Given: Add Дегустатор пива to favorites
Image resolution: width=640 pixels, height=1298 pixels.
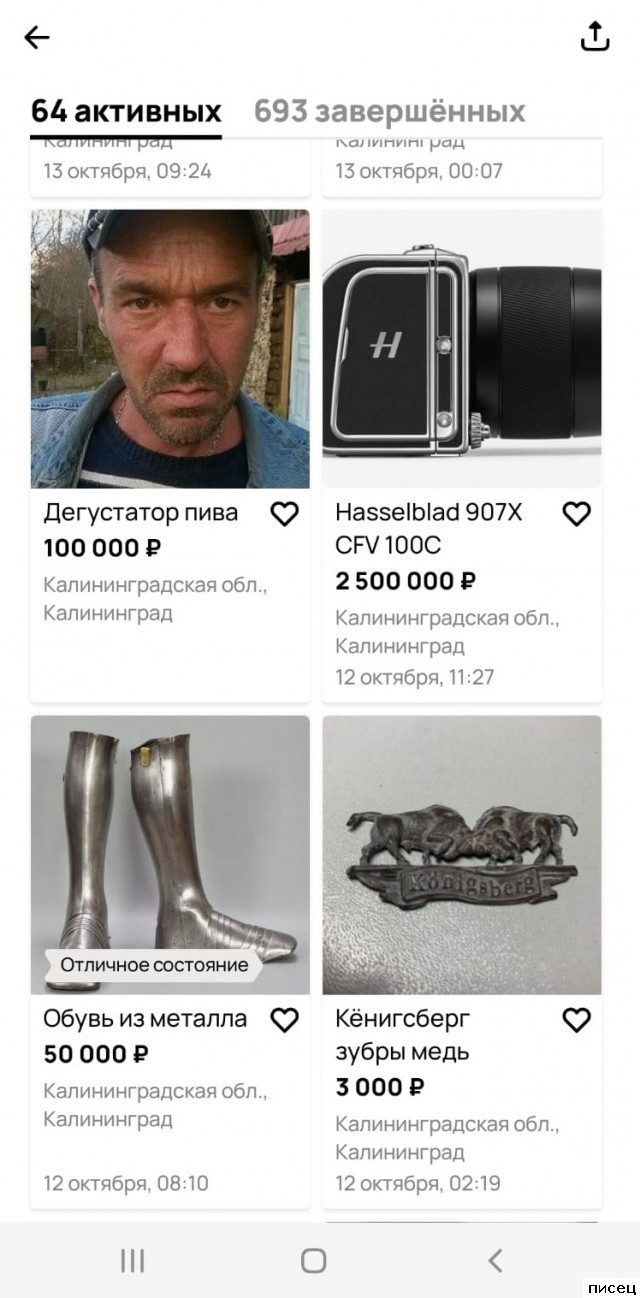Looking at the screenshot, I should point(285,514).
